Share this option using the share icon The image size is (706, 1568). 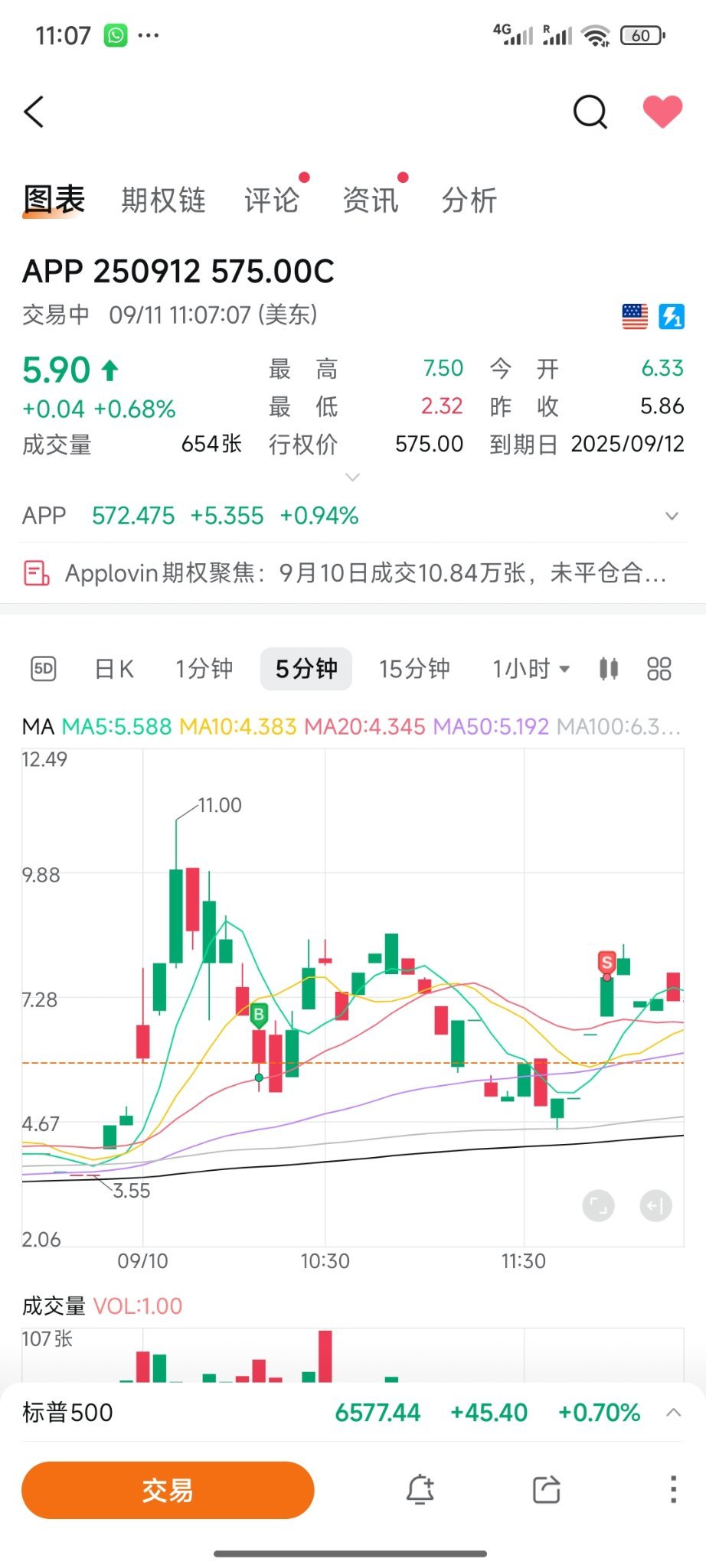[544, 1489]
